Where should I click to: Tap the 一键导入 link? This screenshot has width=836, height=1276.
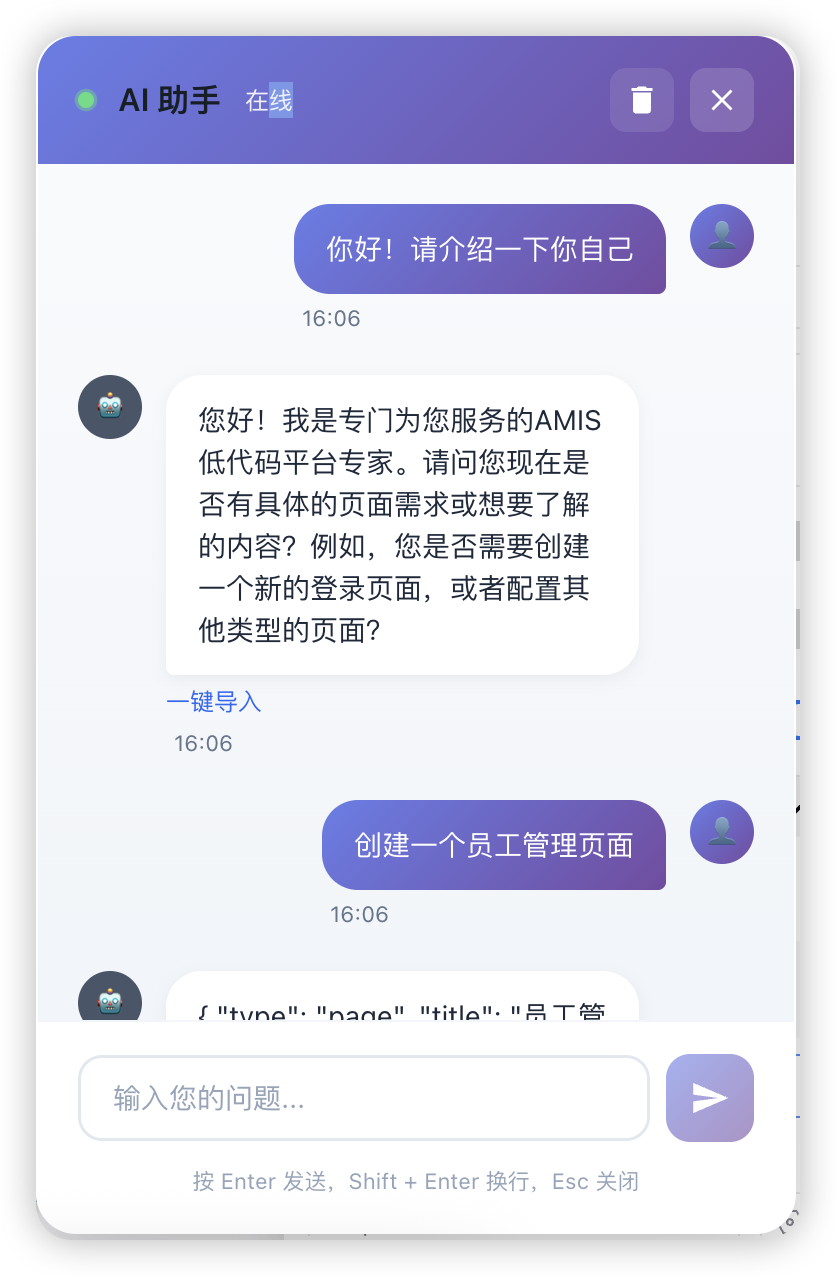pyautogui.click(x=214, y=702)
